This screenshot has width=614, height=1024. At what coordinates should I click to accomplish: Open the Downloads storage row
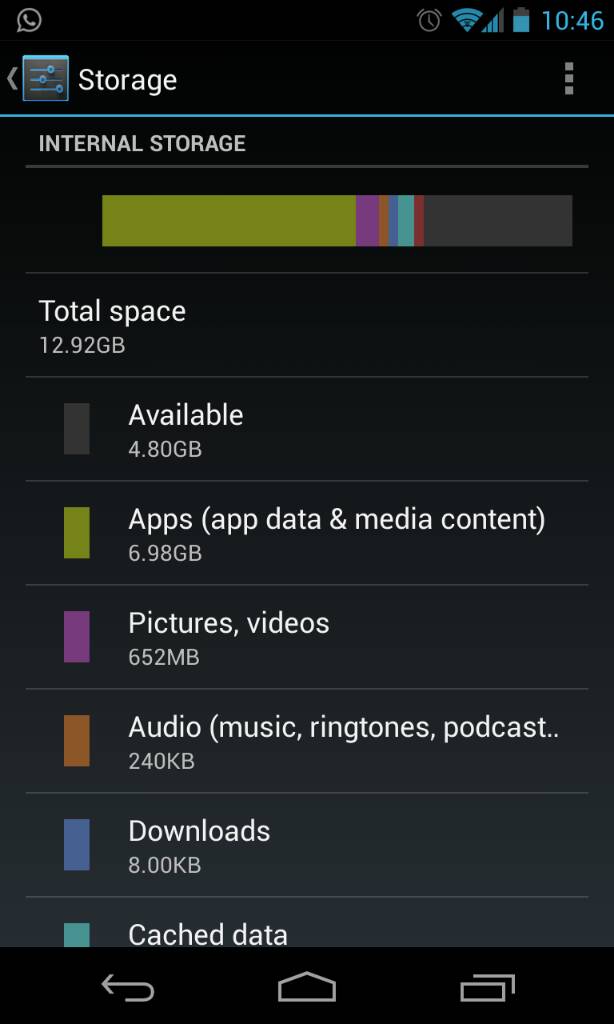[306, 845]
